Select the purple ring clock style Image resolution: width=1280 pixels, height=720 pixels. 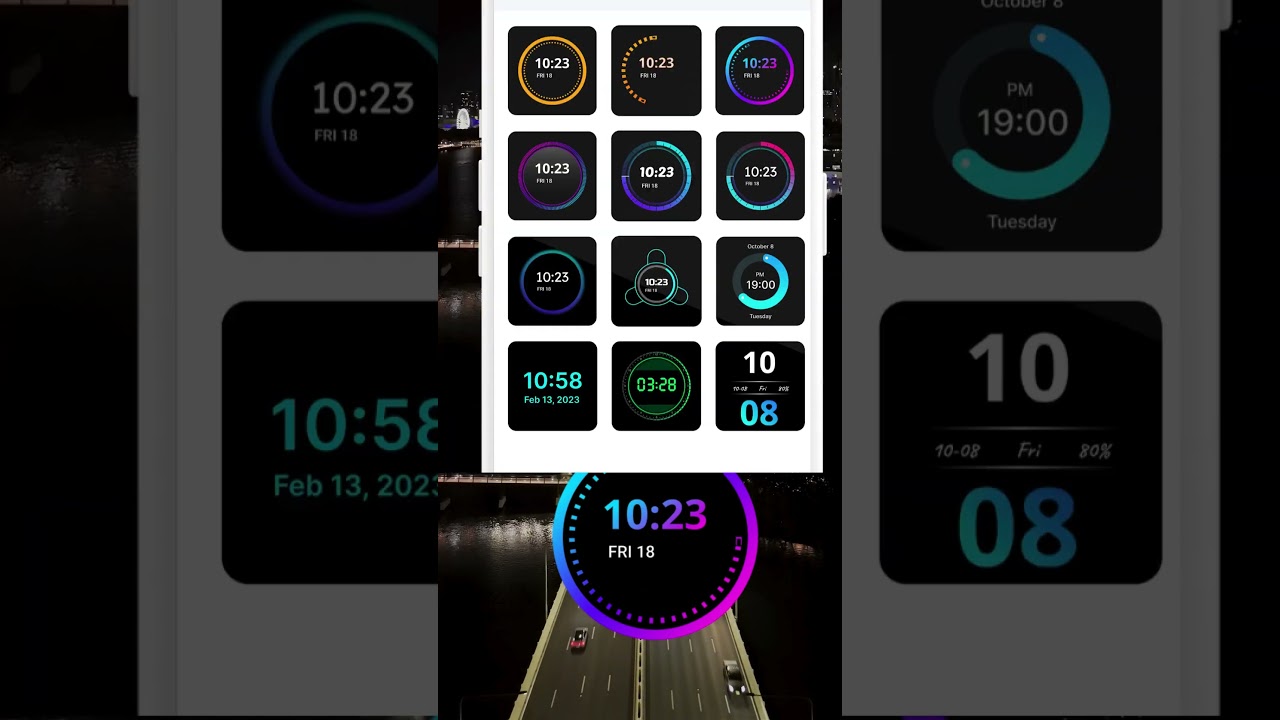pos(552,176)
